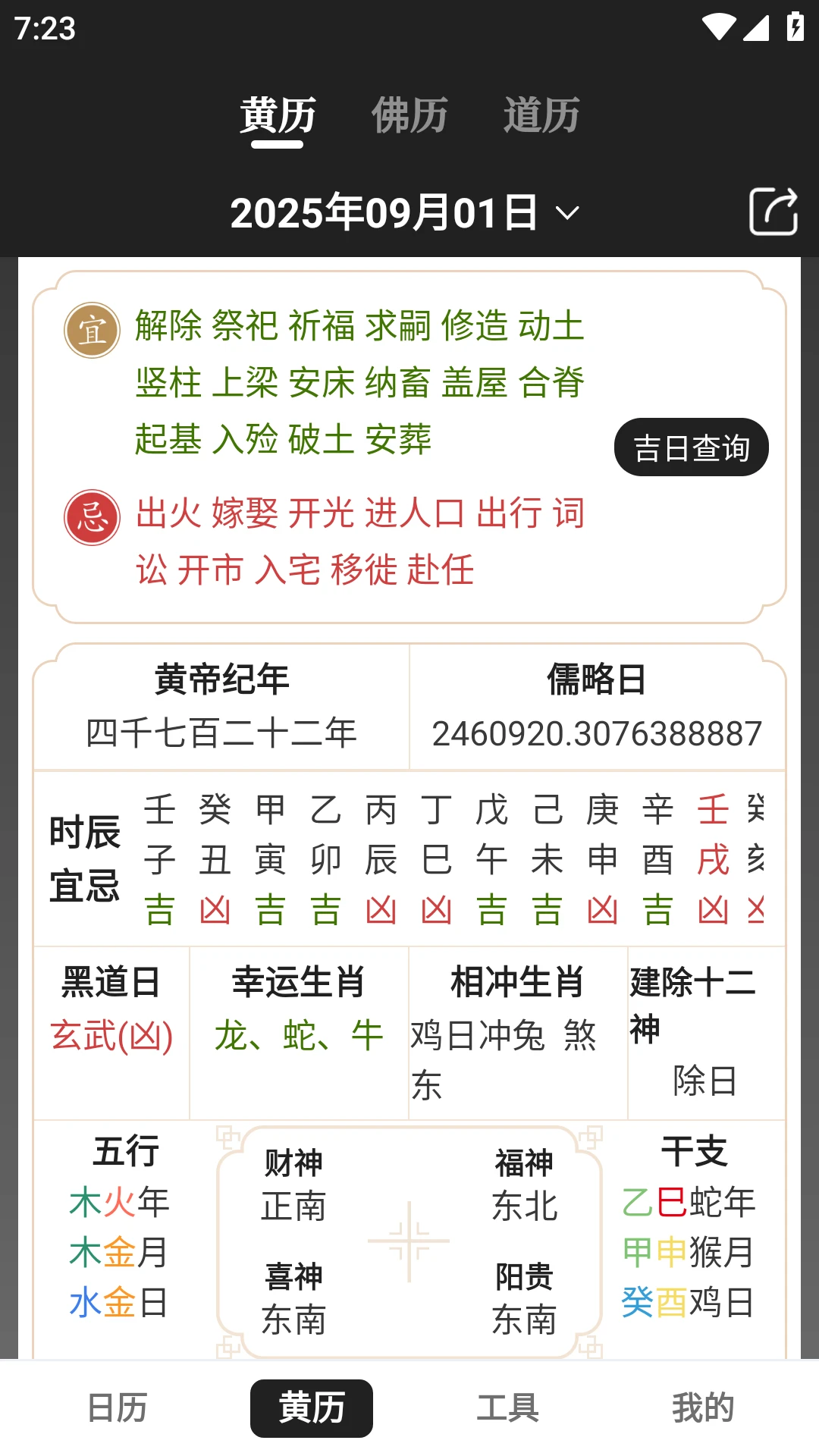Tap the share icon at top right
Screen dimensions: 819x1456
773,213
